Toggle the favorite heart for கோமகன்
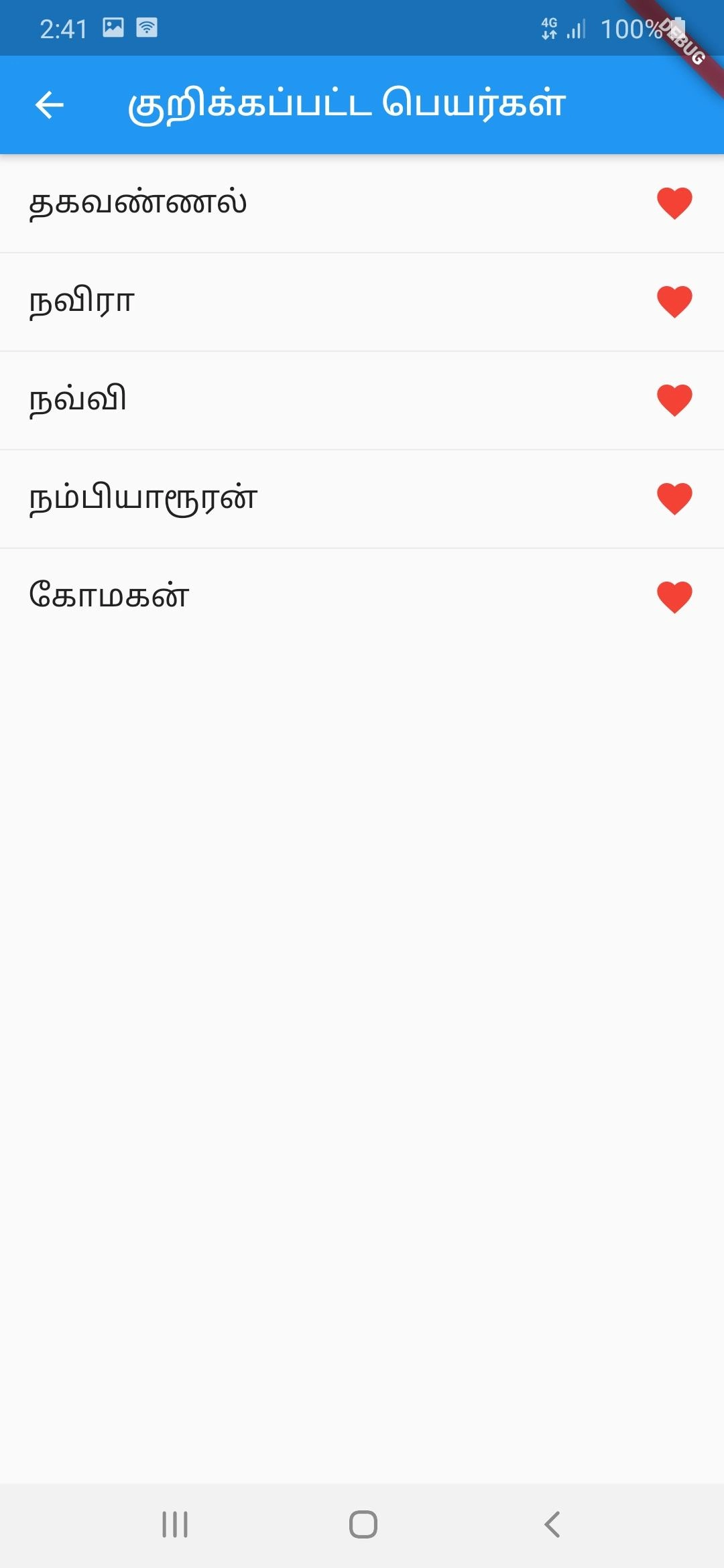Image resolution: width=724 pixels, height=1568 pixels. (x=674, y=597)
